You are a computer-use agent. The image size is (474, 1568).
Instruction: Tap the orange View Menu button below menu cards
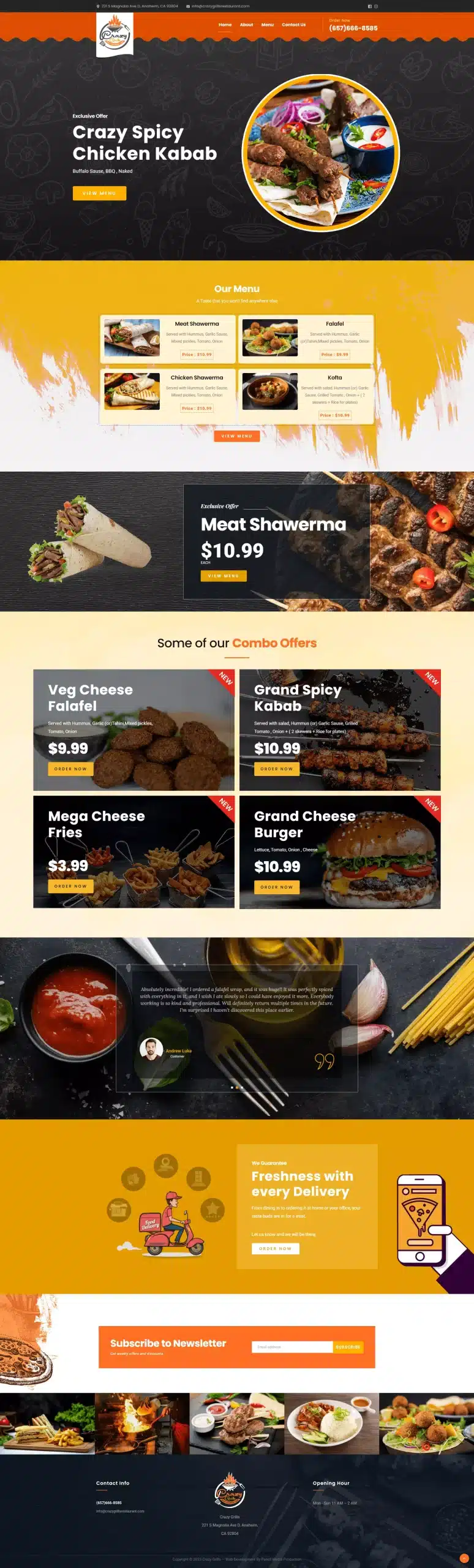tap(236, 436)
